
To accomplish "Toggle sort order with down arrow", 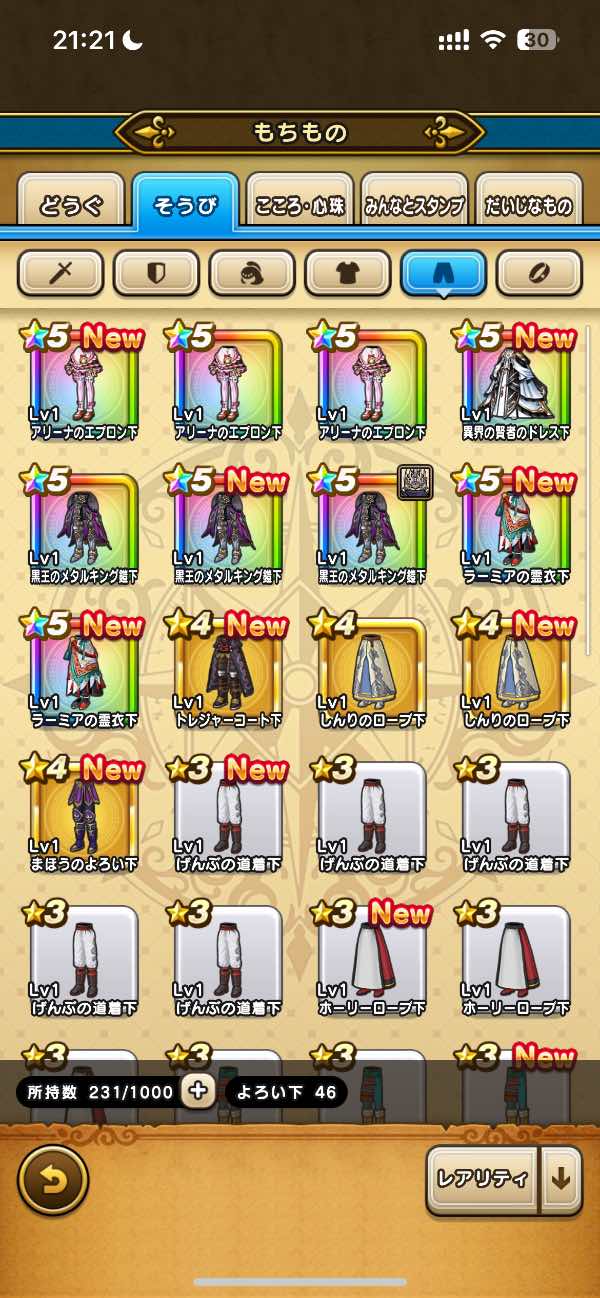I will pos(561,1179).
